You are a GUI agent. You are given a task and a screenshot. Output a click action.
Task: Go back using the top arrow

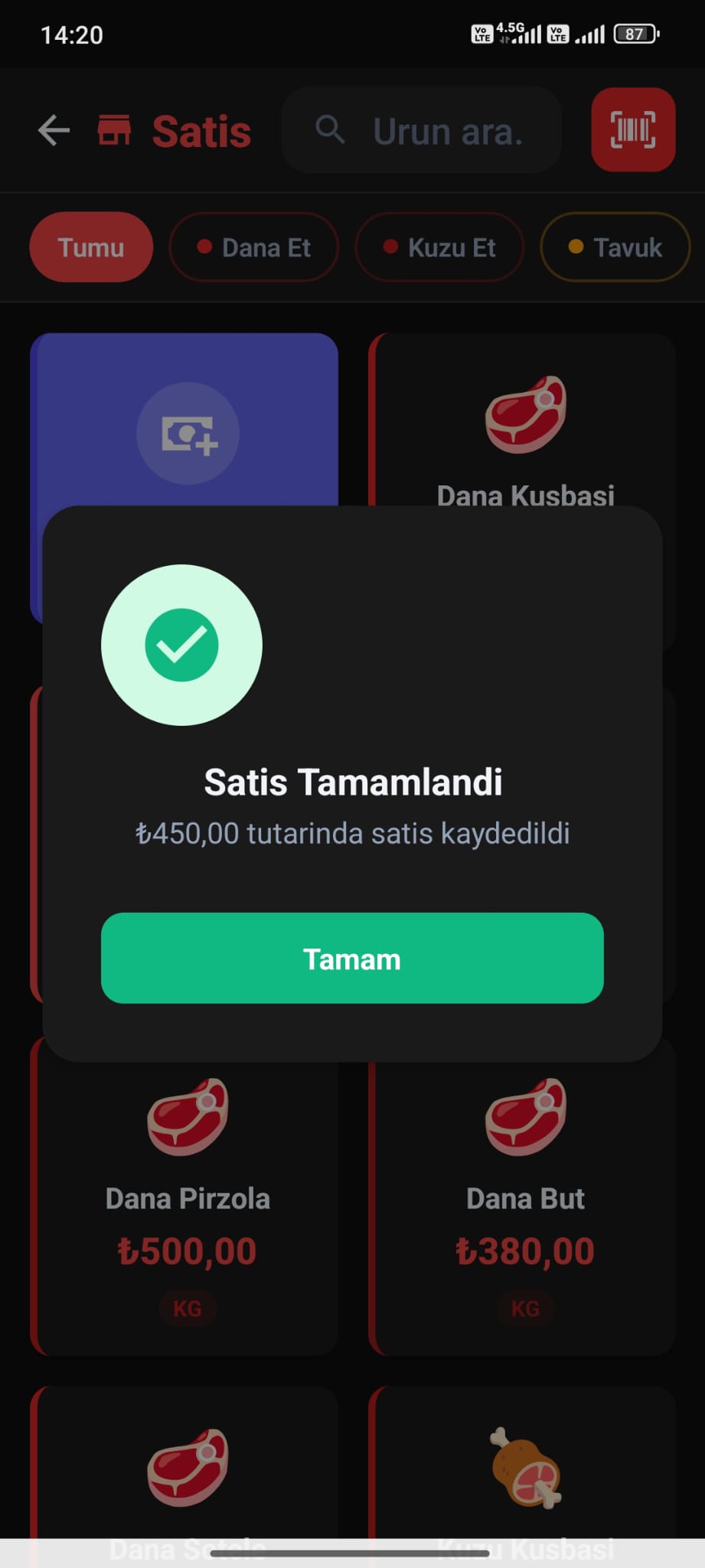[54, 130]
